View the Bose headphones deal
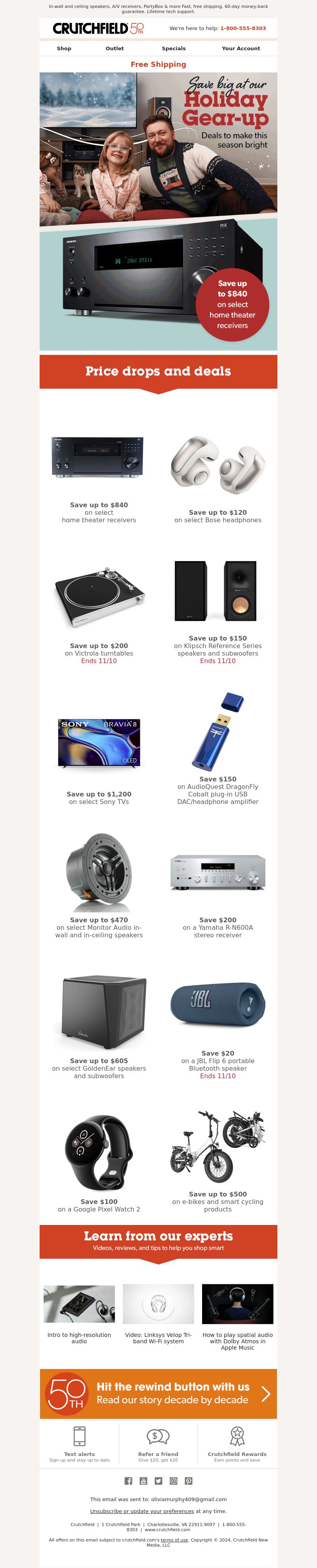 point(218,481)
